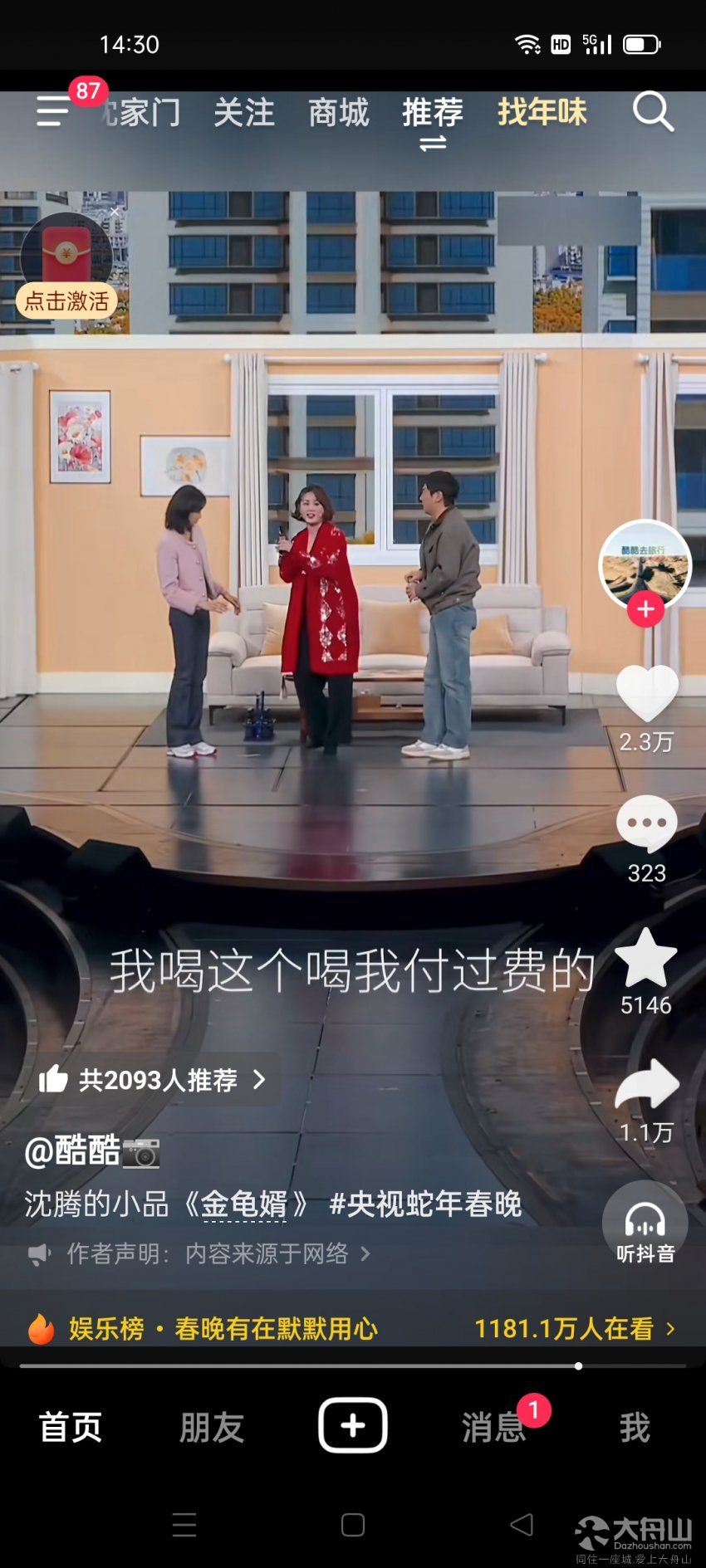Create a new post with plus button
The width and height of the screenshot is (706, 1568).
point(353,1425)
